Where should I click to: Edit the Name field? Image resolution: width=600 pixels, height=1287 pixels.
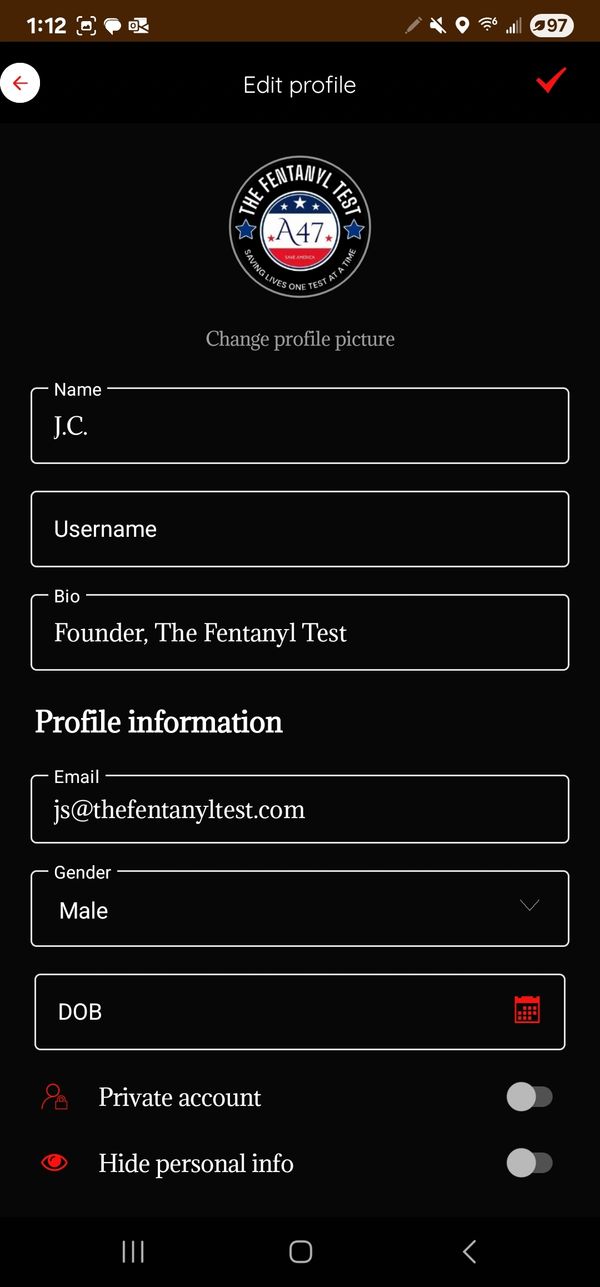(300, 426)
